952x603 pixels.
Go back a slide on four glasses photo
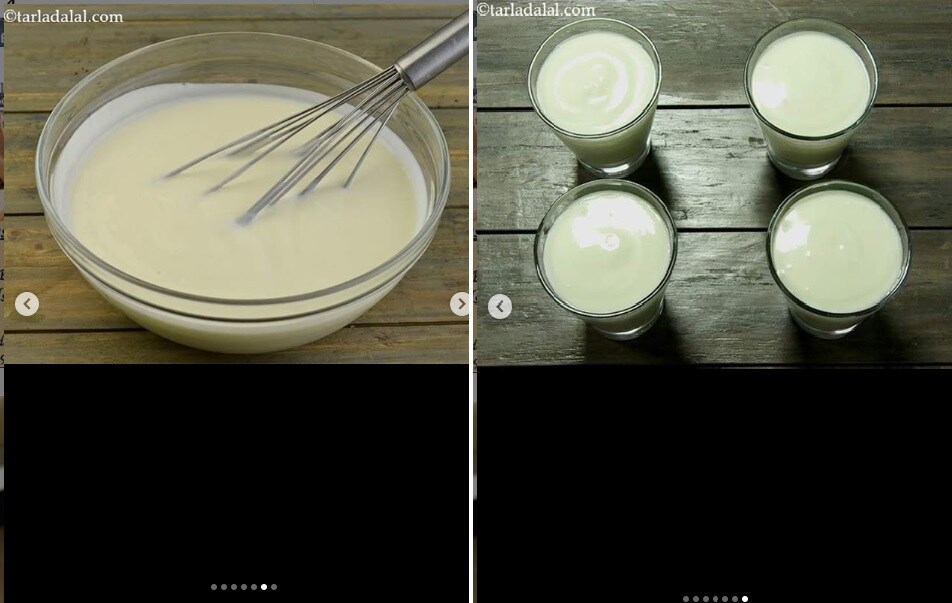[499, 307]
